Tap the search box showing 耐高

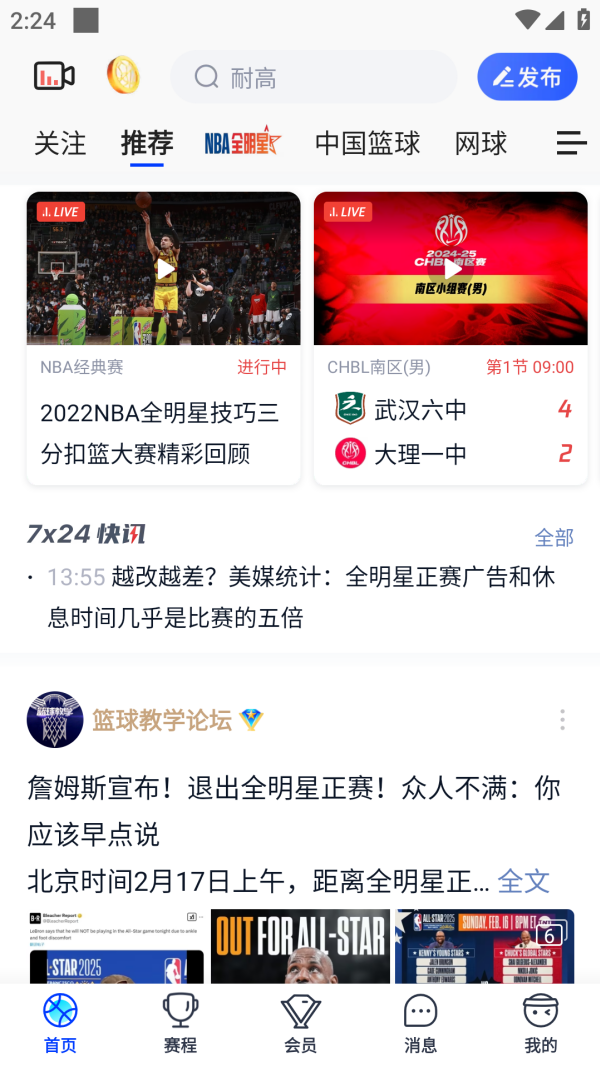(x=313, y=77)
